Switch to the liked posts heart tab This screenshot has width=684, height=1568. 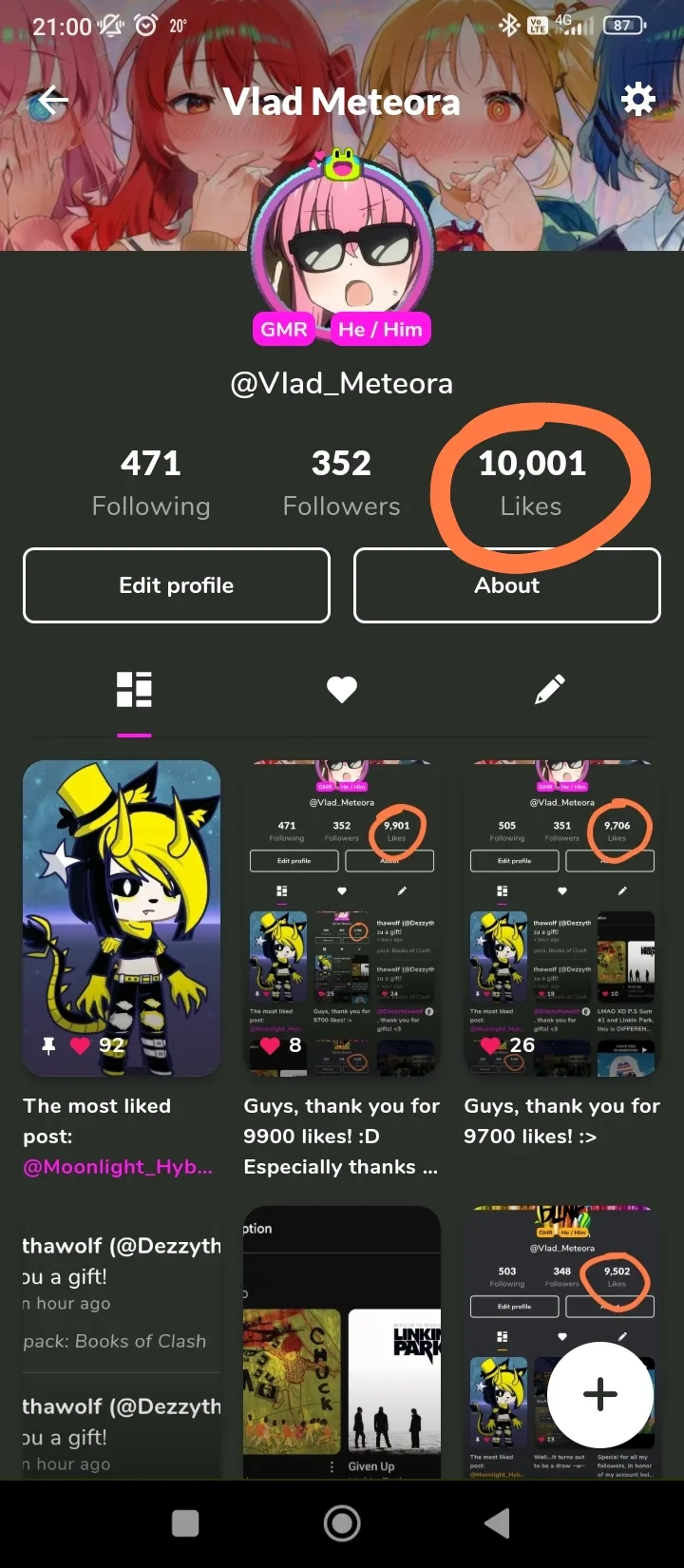[x=342, y=690]
